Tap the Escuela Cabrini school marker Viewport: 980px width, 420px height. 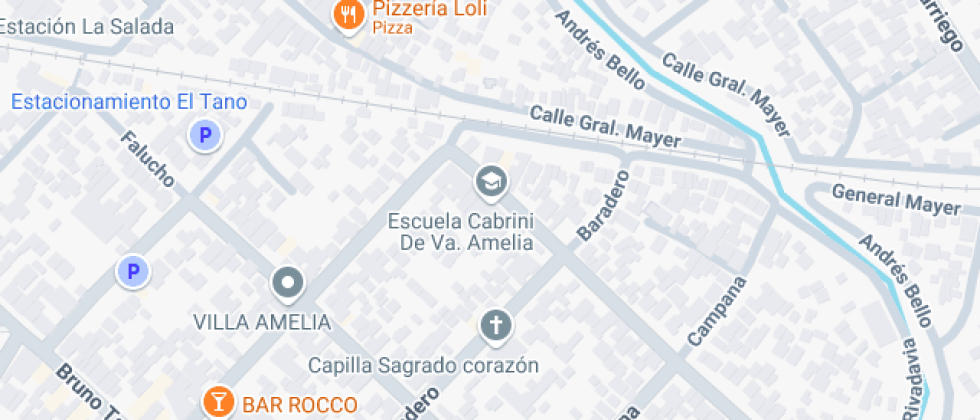[x=491, y=181]
